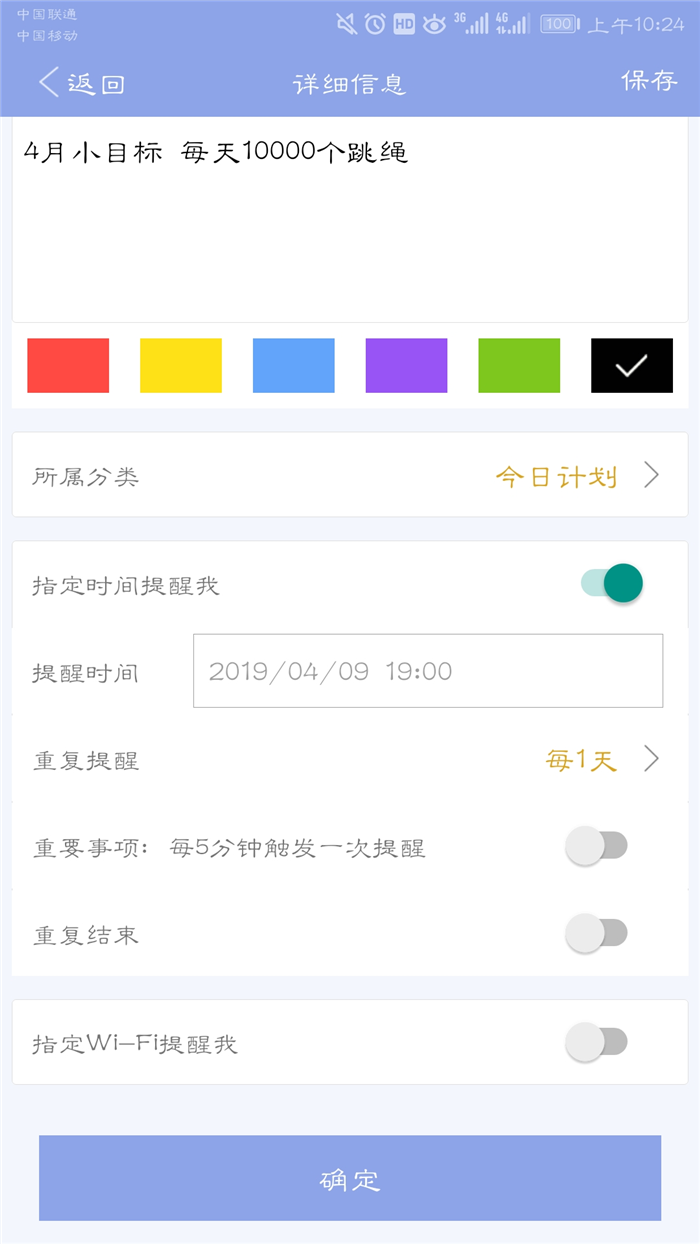The image size is (700, 1244).
Task: Enable 重要事项 every-5-minutes reminder
Action: (x=596, y=847)
